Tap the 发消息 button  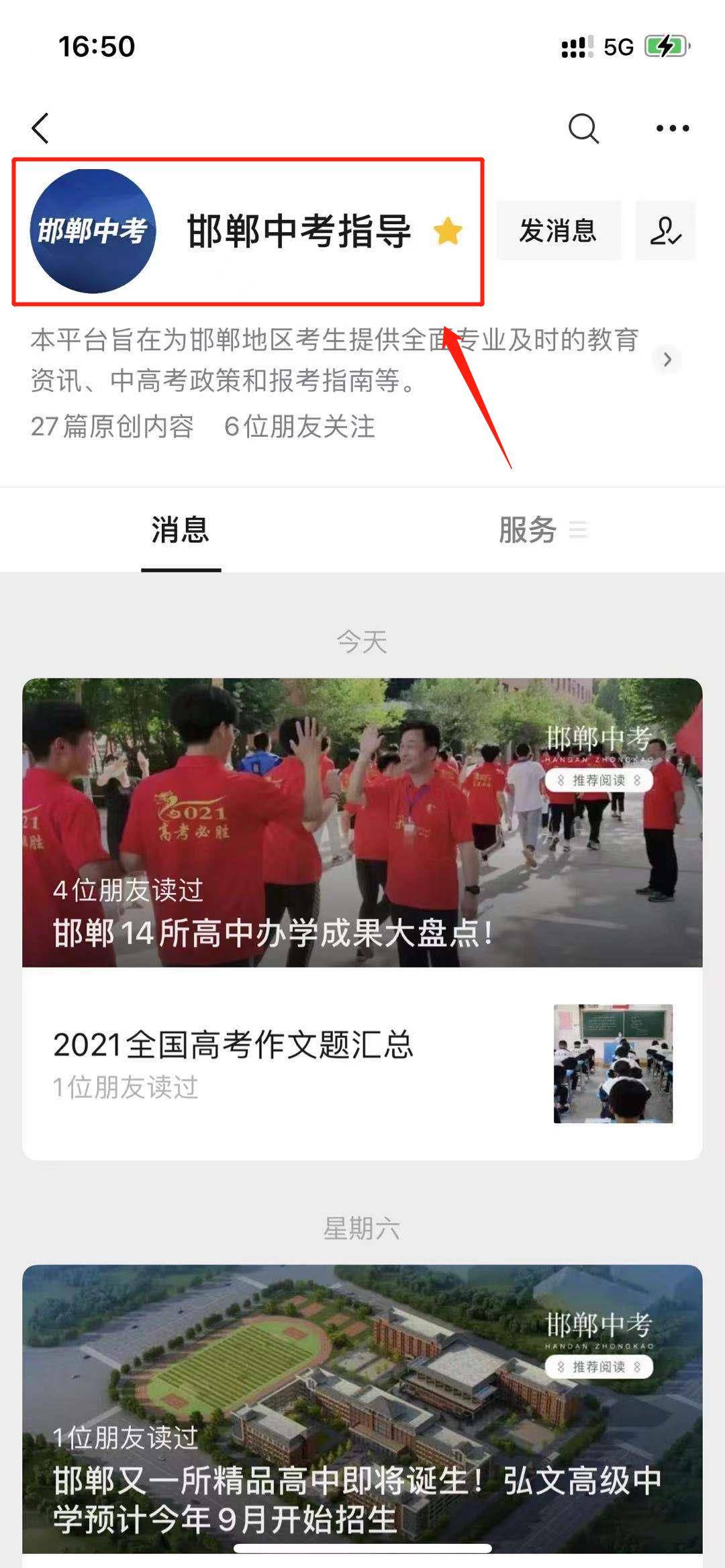[558, 231]
